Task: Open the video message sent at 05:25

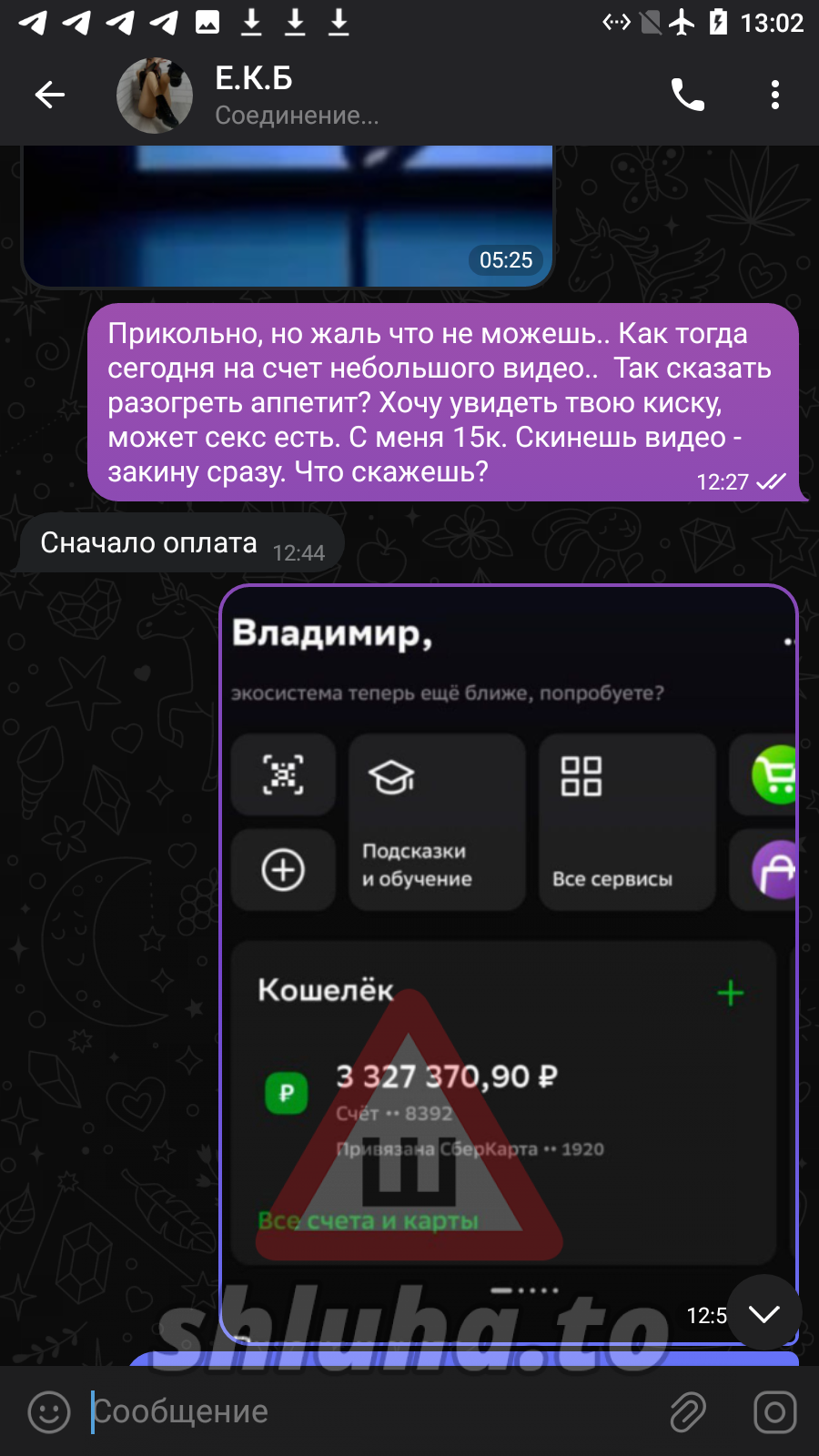Action: tap(288, 214)
